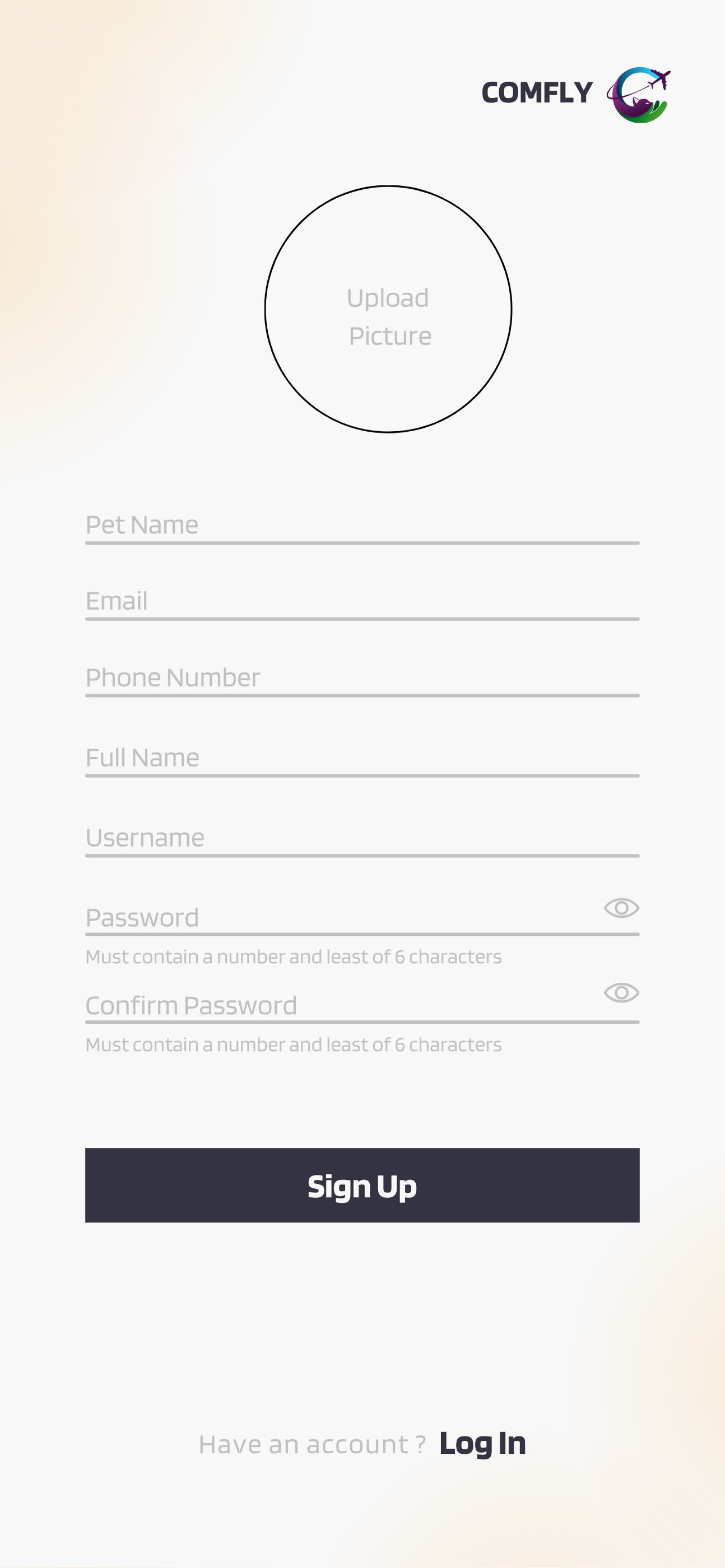Focus the Confirm Password field
This screenshot has height=1568, width=725.
pos(341,1006)
